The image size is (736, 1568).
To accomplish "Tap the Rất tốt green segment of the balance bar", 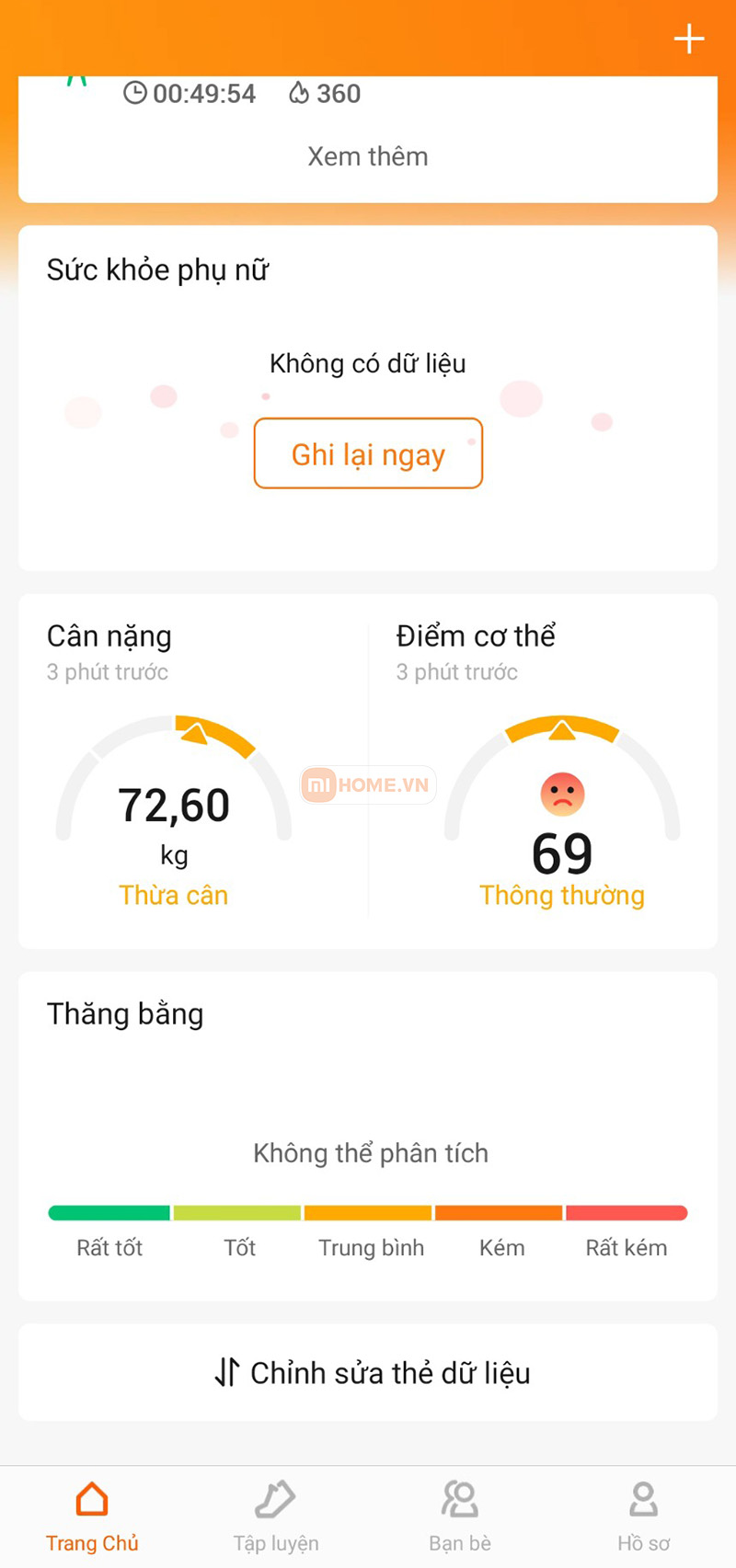I will 109,1212.
